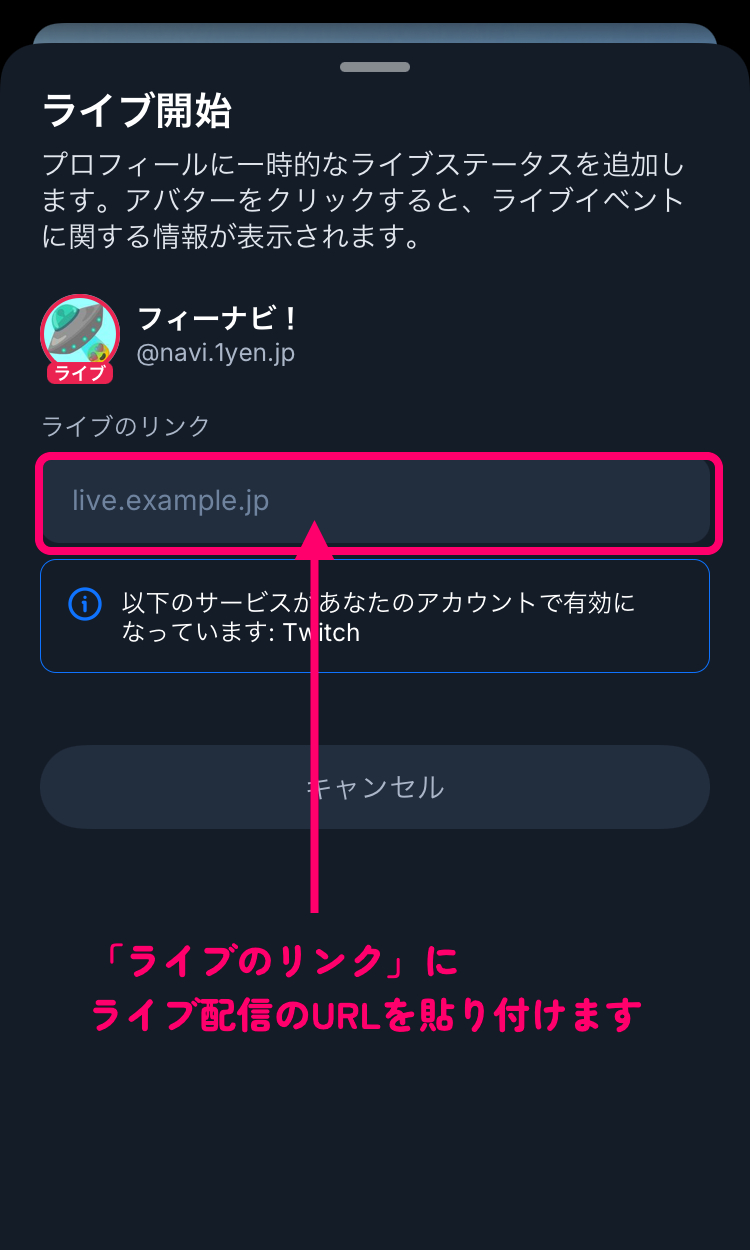Tap the キャンセル button

point(375,787)
